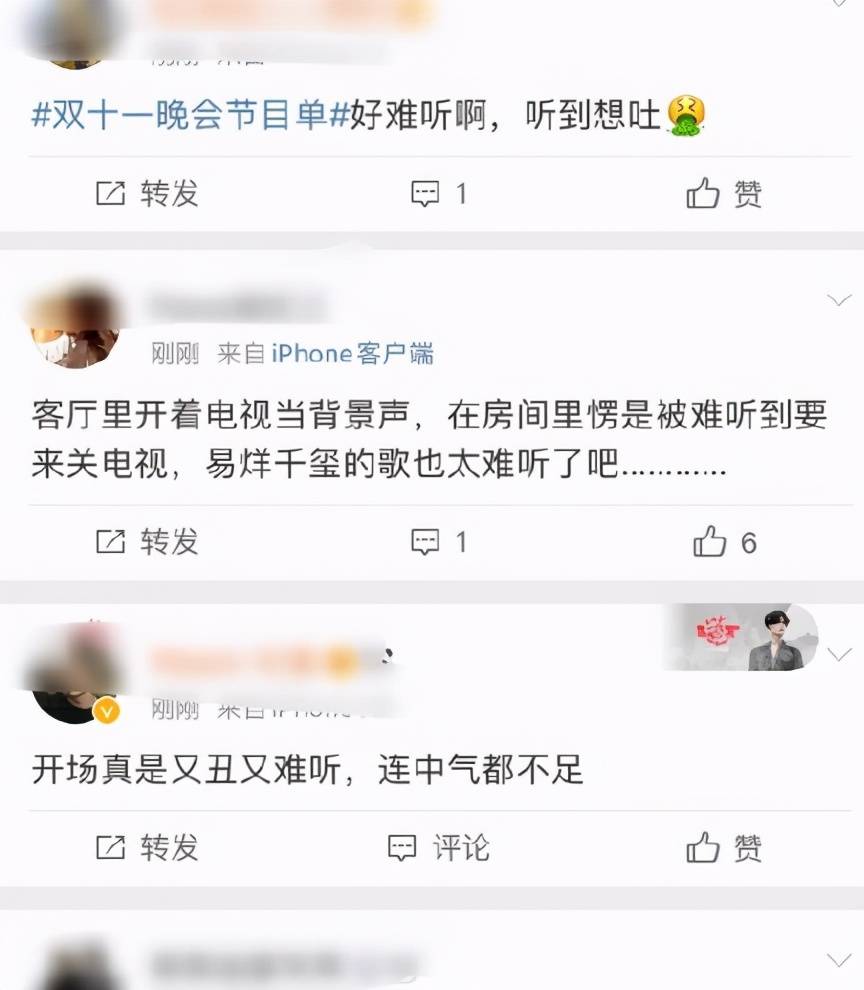Like the '连中气都不足' post

pos(724,848)
